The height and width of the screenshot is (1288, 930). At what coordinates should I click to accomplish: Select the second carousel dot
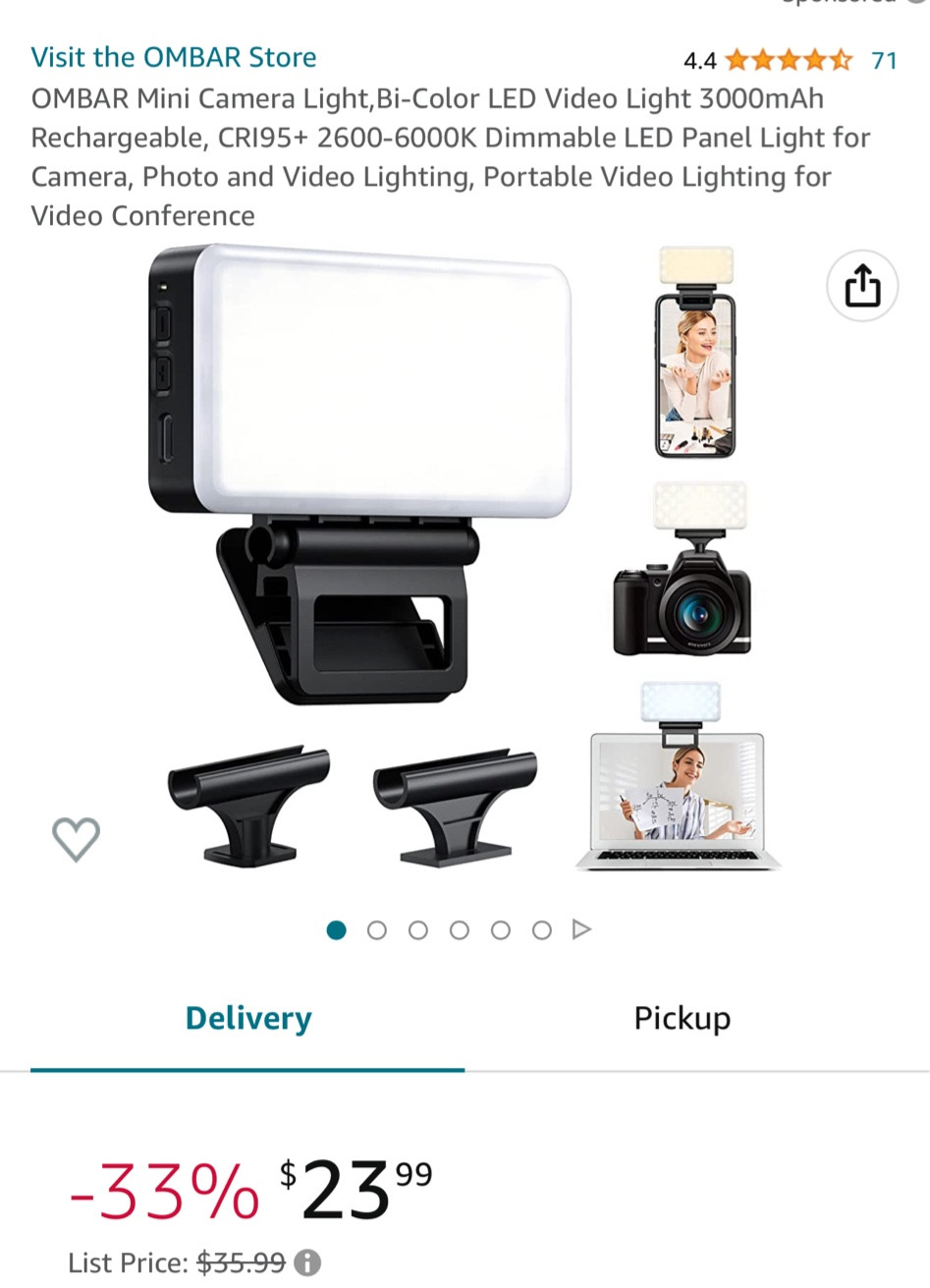click(x=377, y=928)
